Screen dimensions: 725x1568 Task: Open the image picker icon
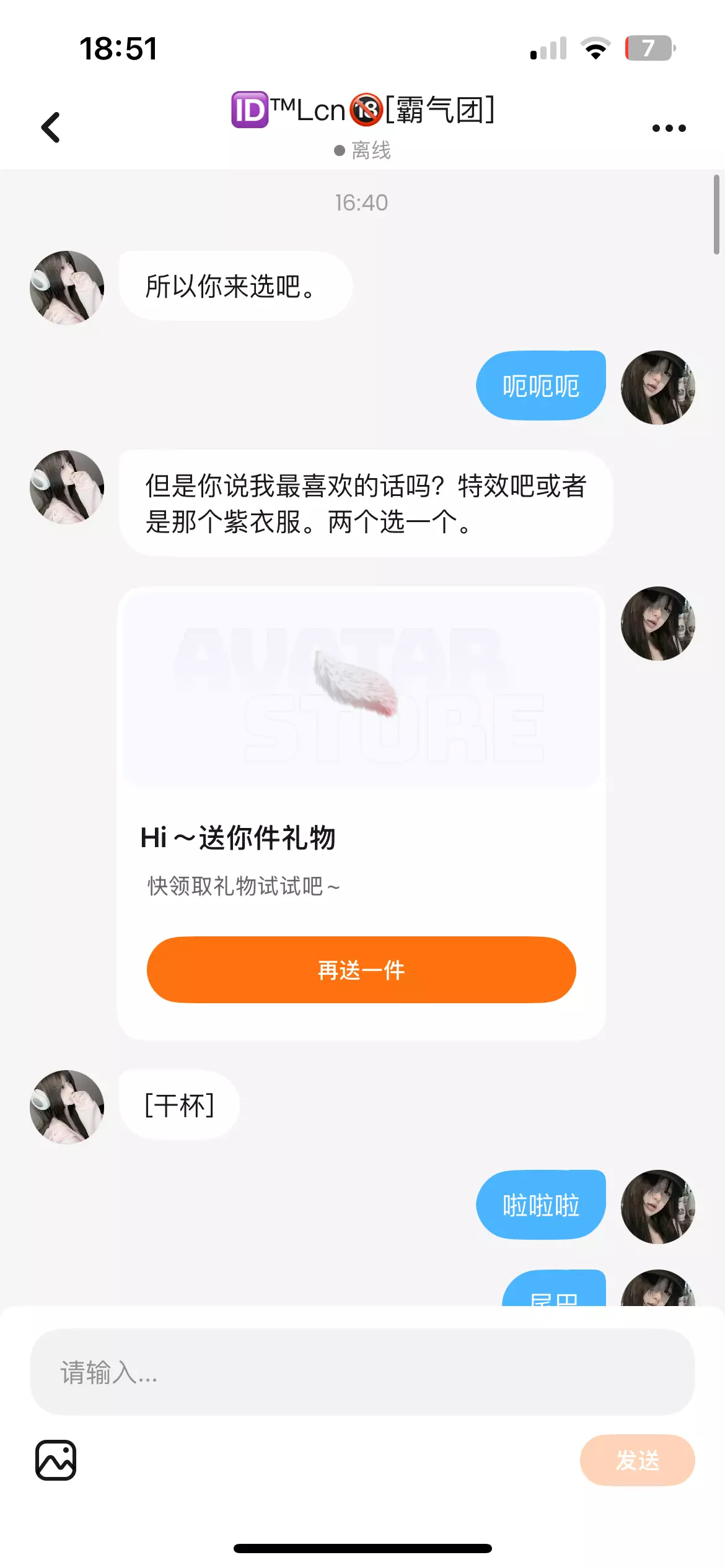(56, 1460)
